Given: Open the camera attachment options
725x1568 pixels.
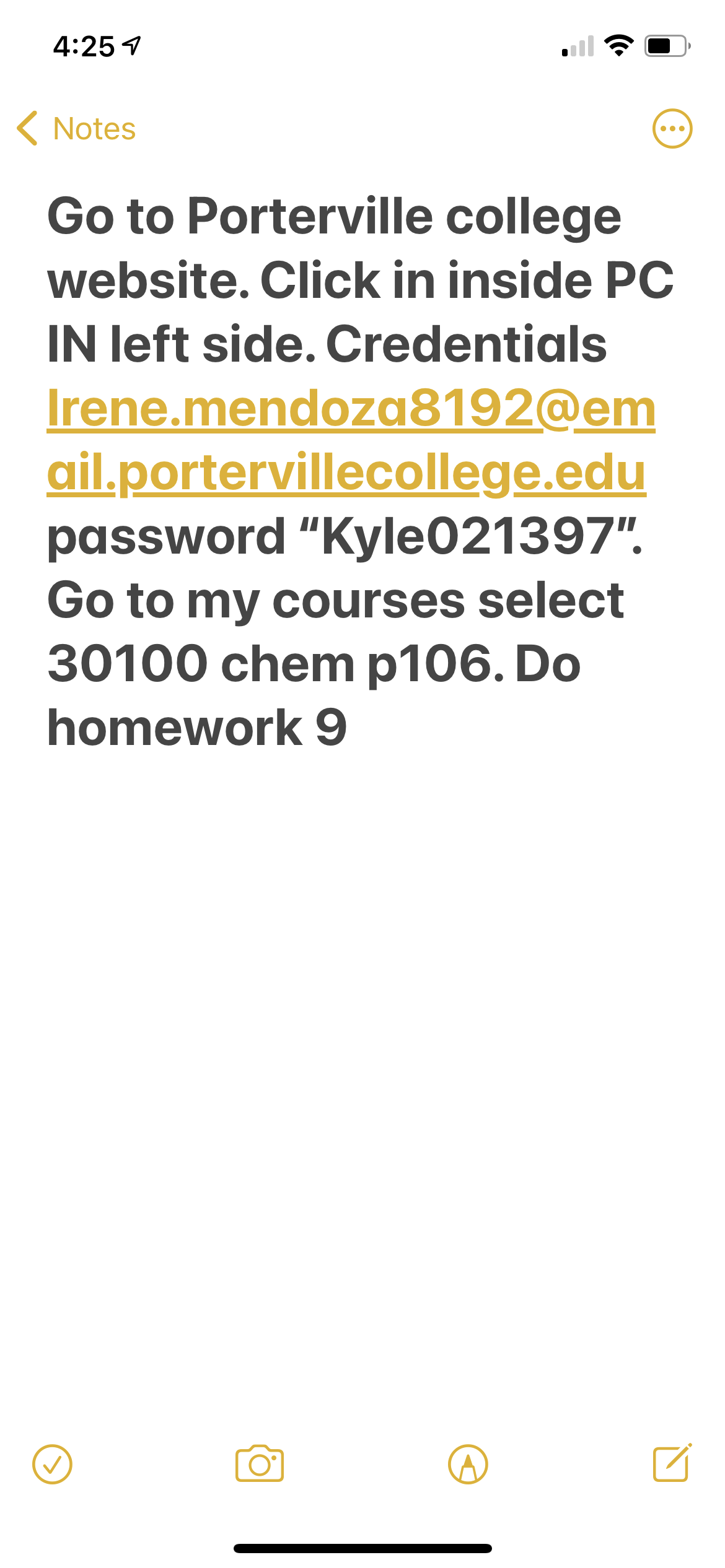Looking at the screenshot, I should click(260, 1465).
